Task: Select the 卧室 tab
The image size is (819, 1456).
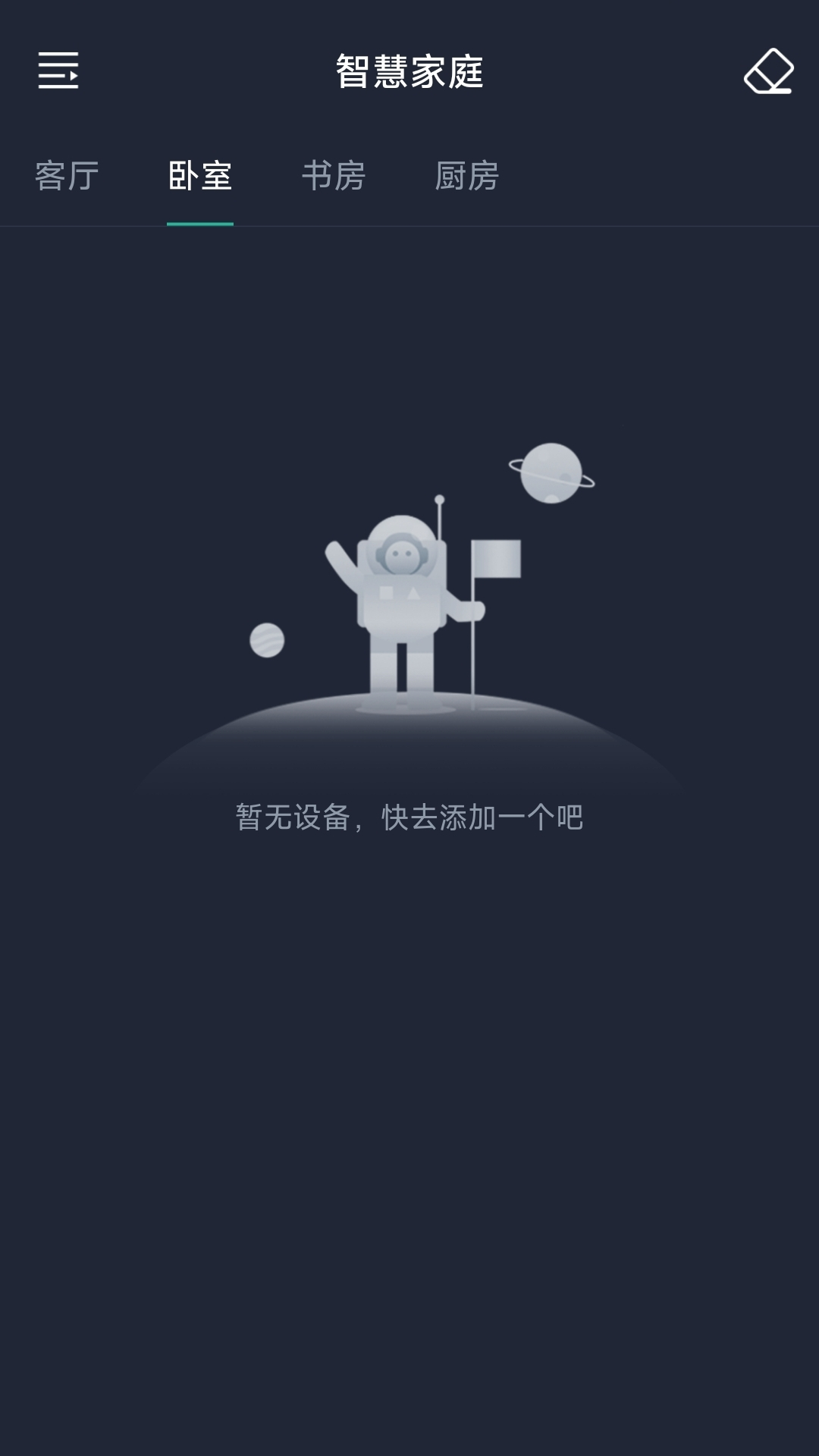Action: point(199,176)
